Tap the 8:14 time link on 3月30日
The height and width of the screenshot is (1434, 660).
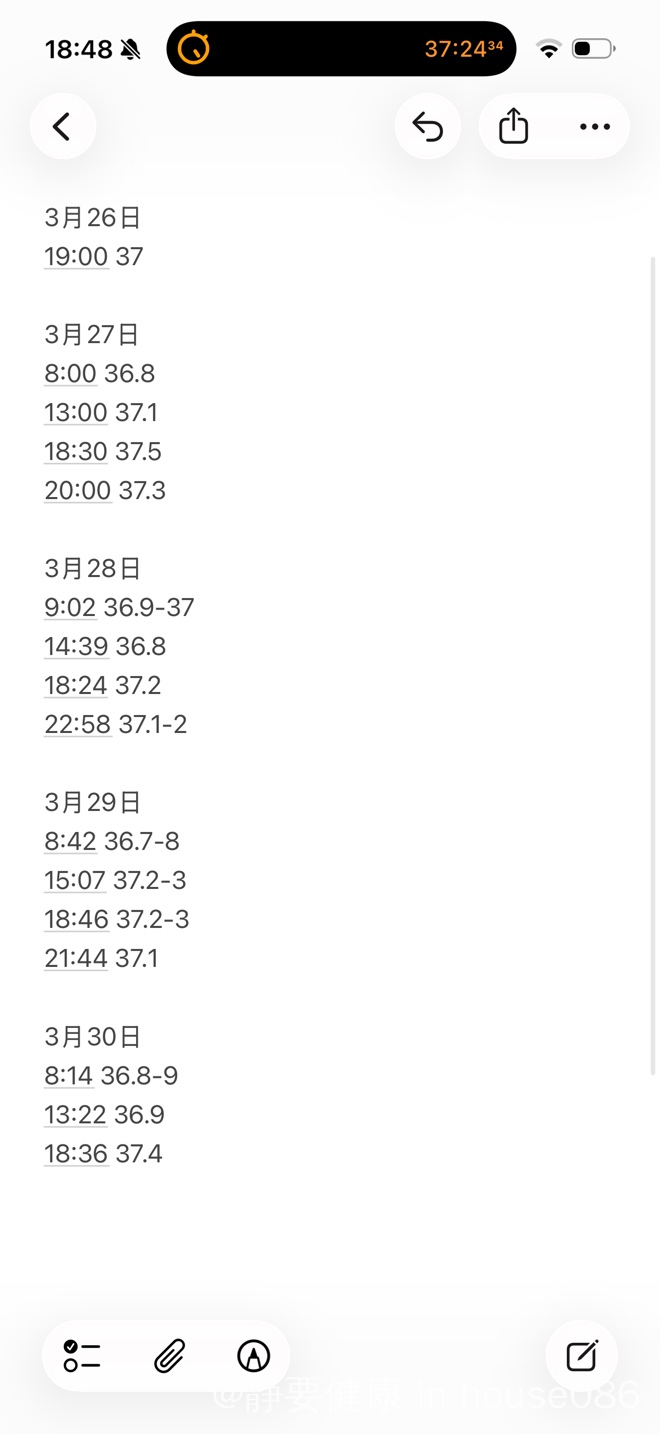tap(68, 1076)
